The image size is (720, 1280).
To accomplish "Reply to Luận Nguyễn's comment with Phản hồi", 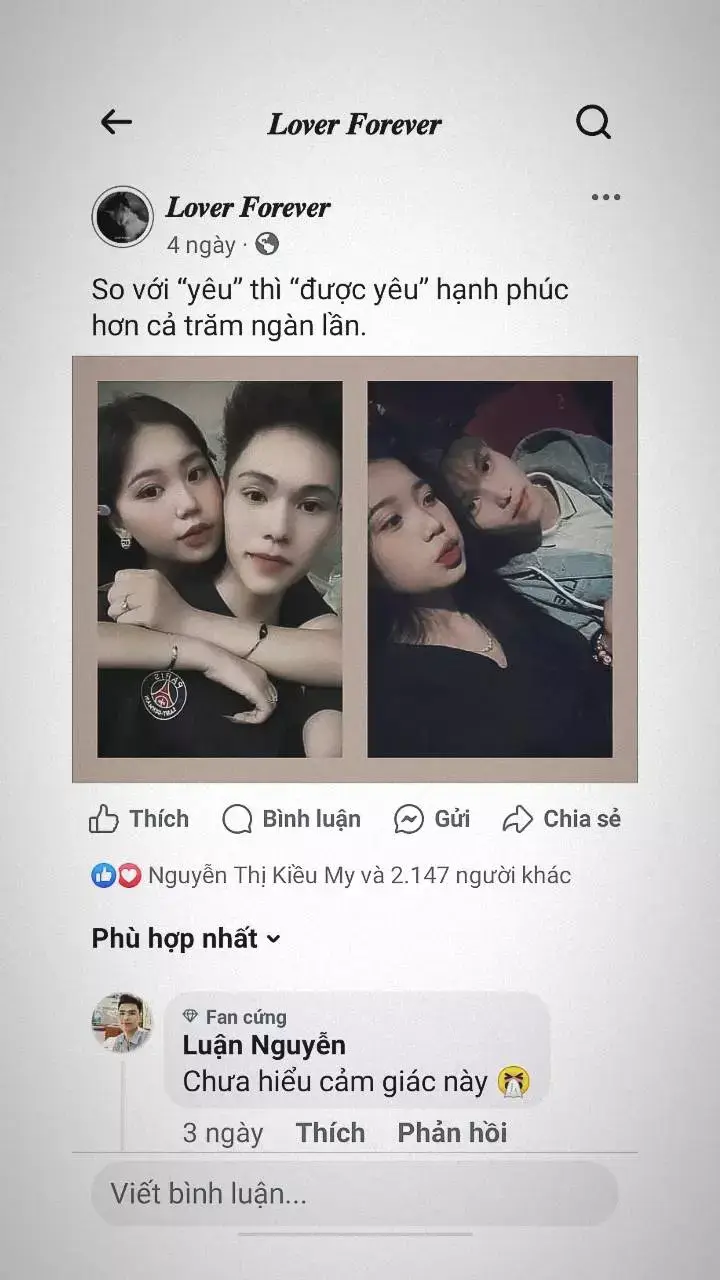I will [x=452, y=1133].
